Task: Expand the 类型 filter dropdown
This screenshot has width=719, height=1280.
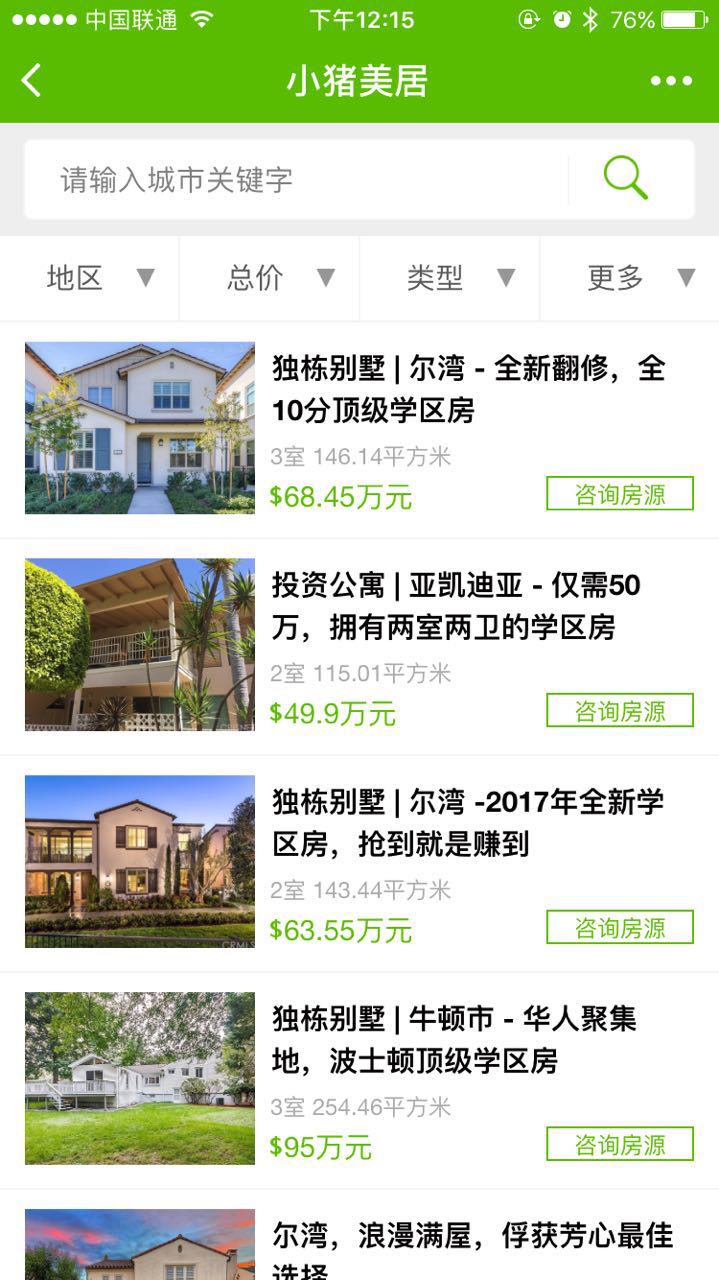Action: click(x=450, y=278)
